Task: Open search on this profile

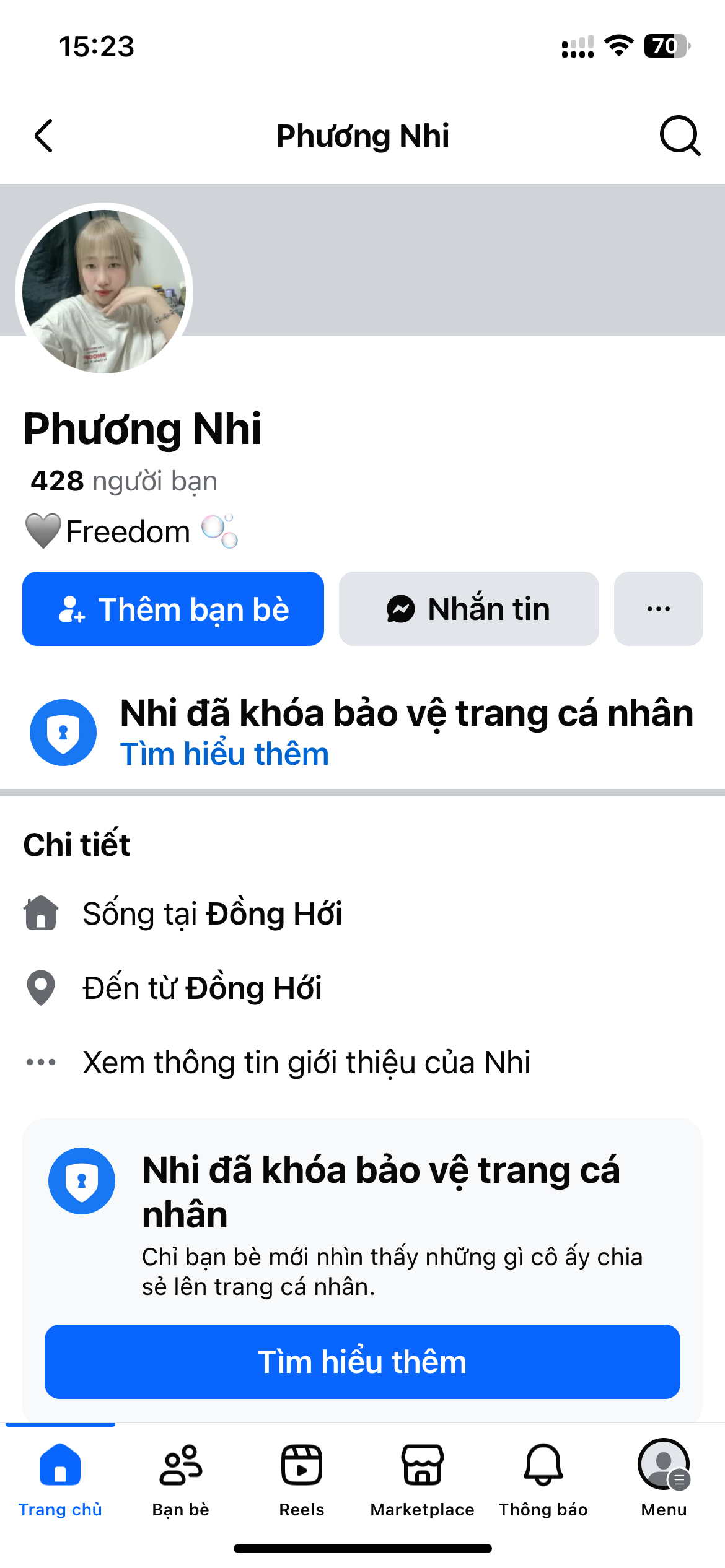Action: (679, 136)
